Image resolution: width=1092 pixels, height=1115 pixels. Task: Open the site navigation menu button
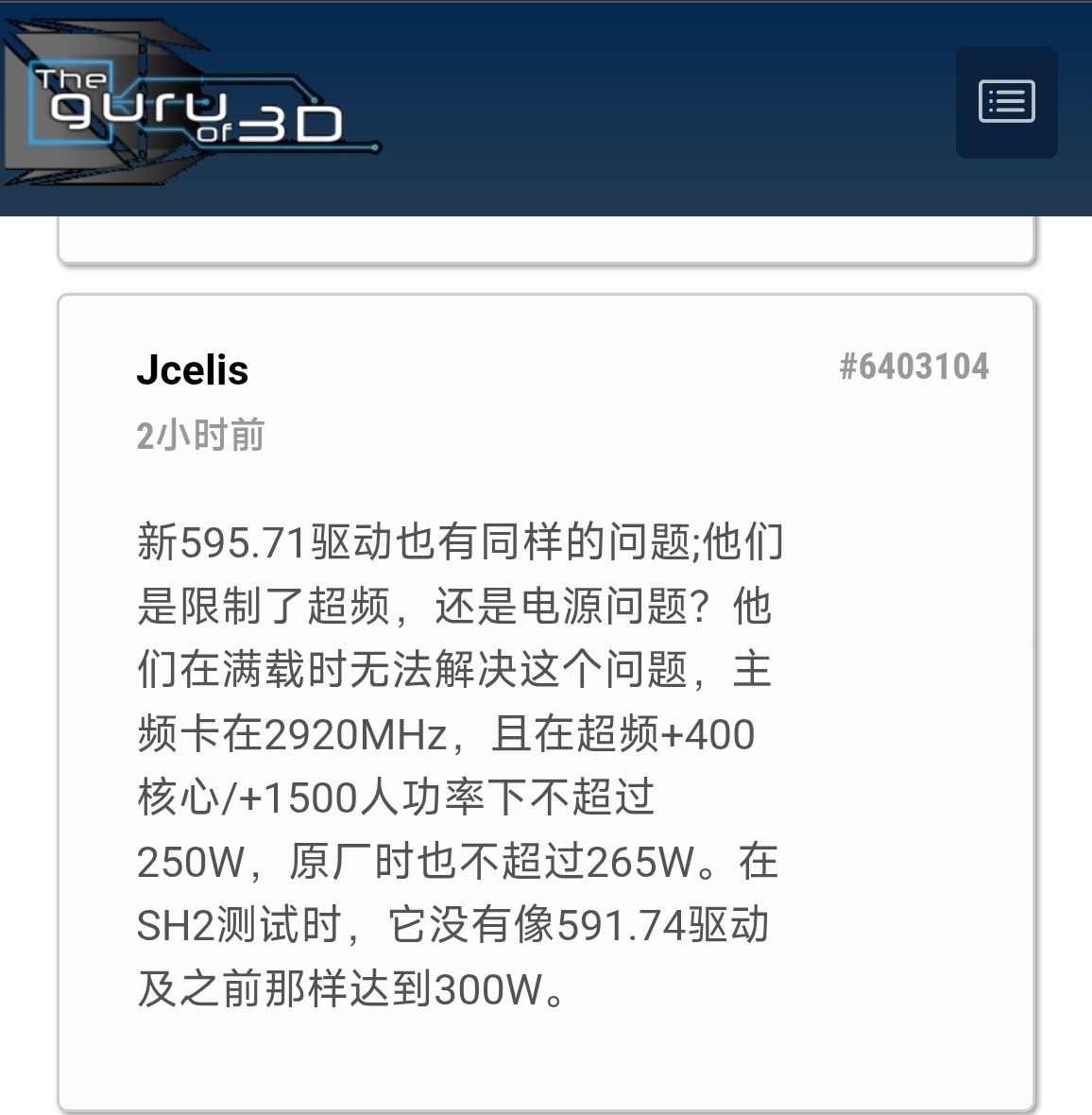point(1006,102)
